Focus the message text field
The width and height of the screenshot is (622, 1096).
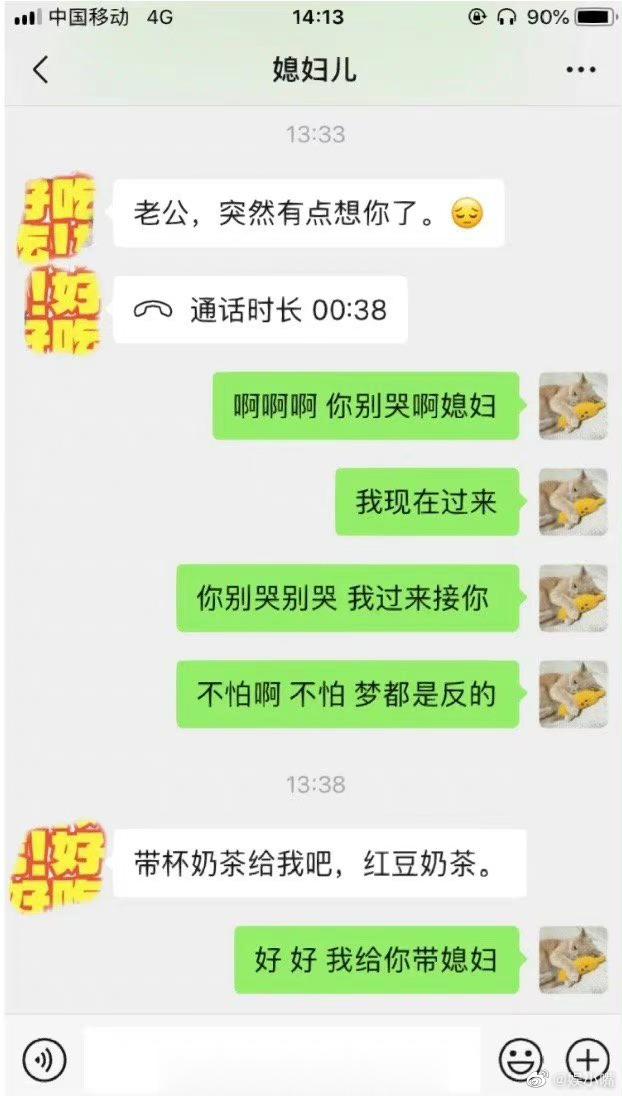[x=282, y=1059]
